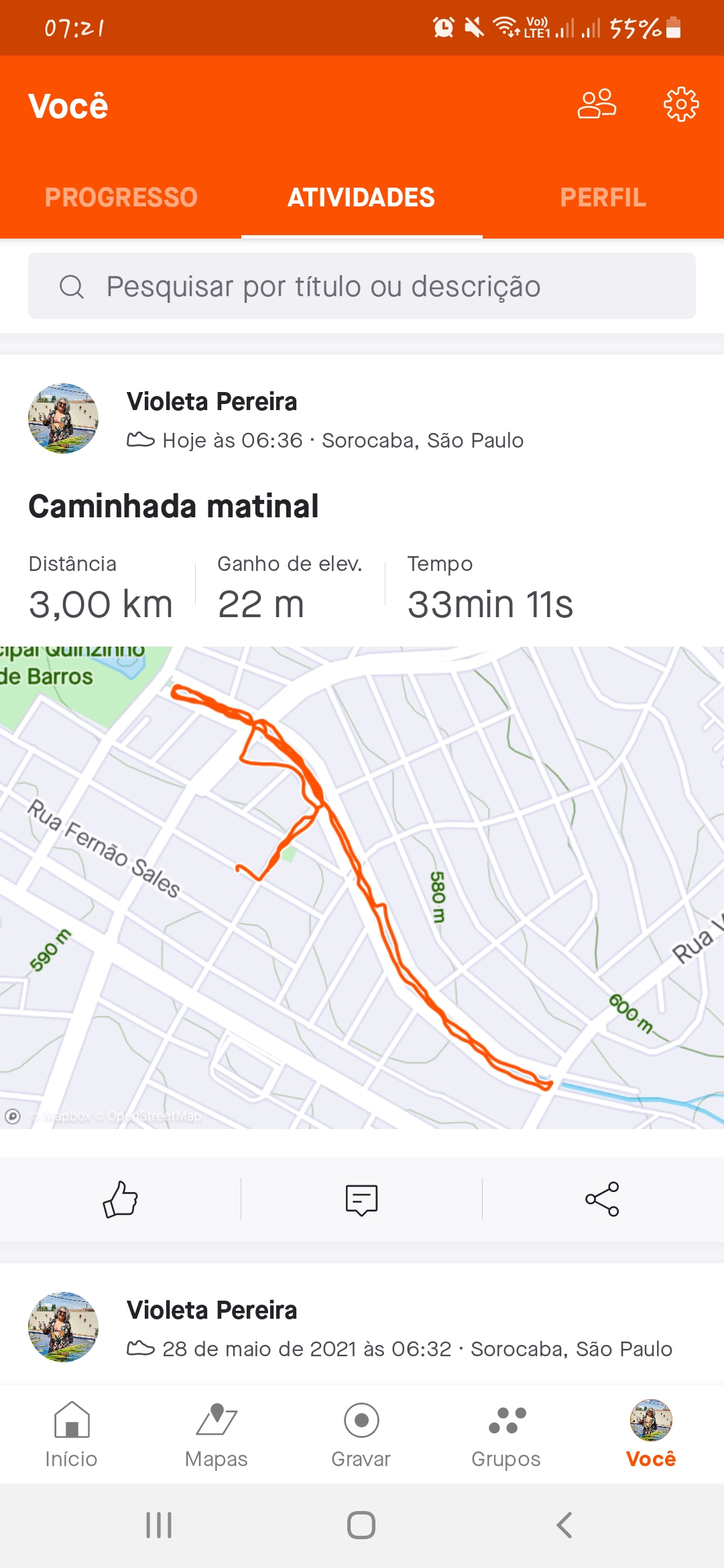Select the ATIVIDADES tab
The height and width of the screenshot is (1568, 724).
(362, 197)
